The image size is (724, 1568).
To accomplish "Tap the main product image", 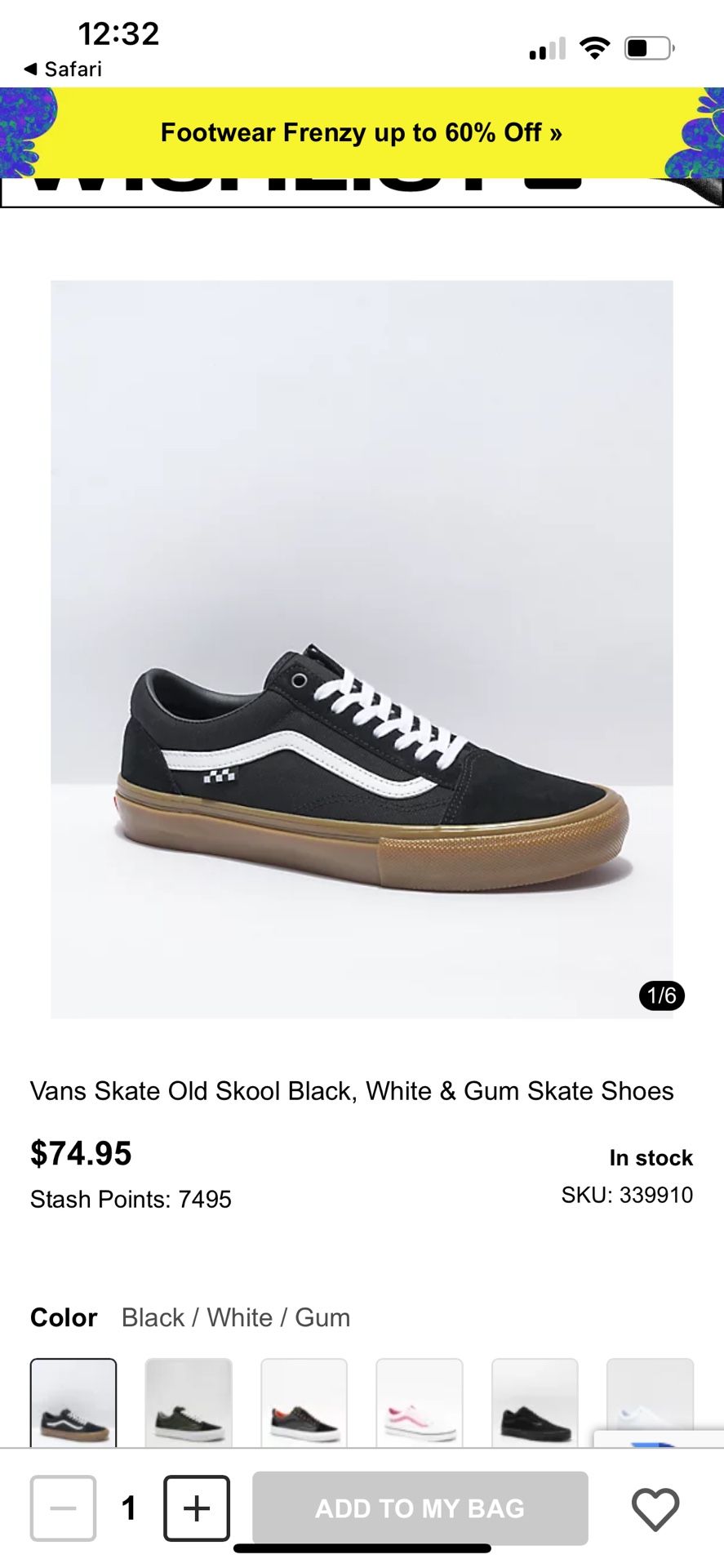I will tap(362, 649).
